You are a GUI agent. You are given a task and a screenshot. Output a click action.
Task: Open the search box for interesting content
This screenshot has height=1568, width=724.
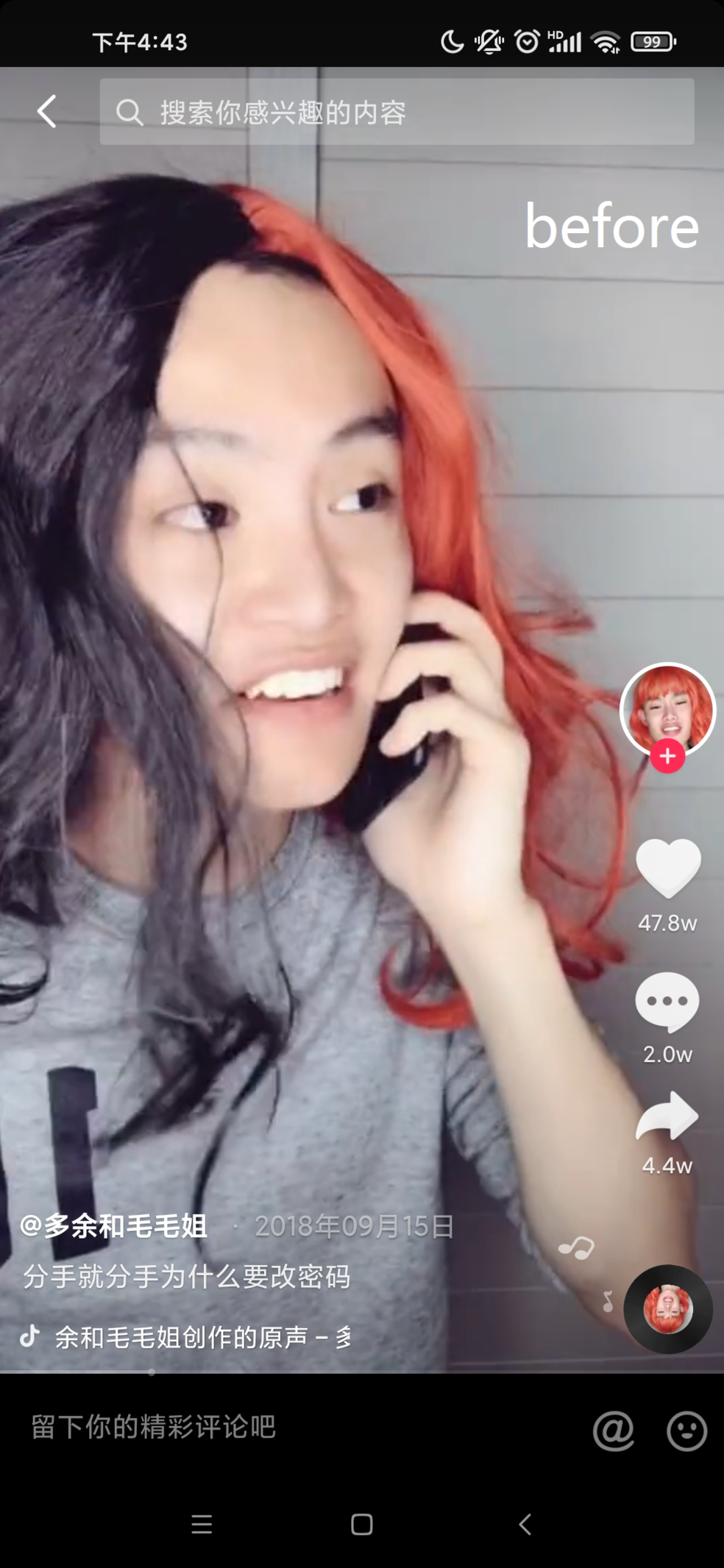(x=397, y=112)
